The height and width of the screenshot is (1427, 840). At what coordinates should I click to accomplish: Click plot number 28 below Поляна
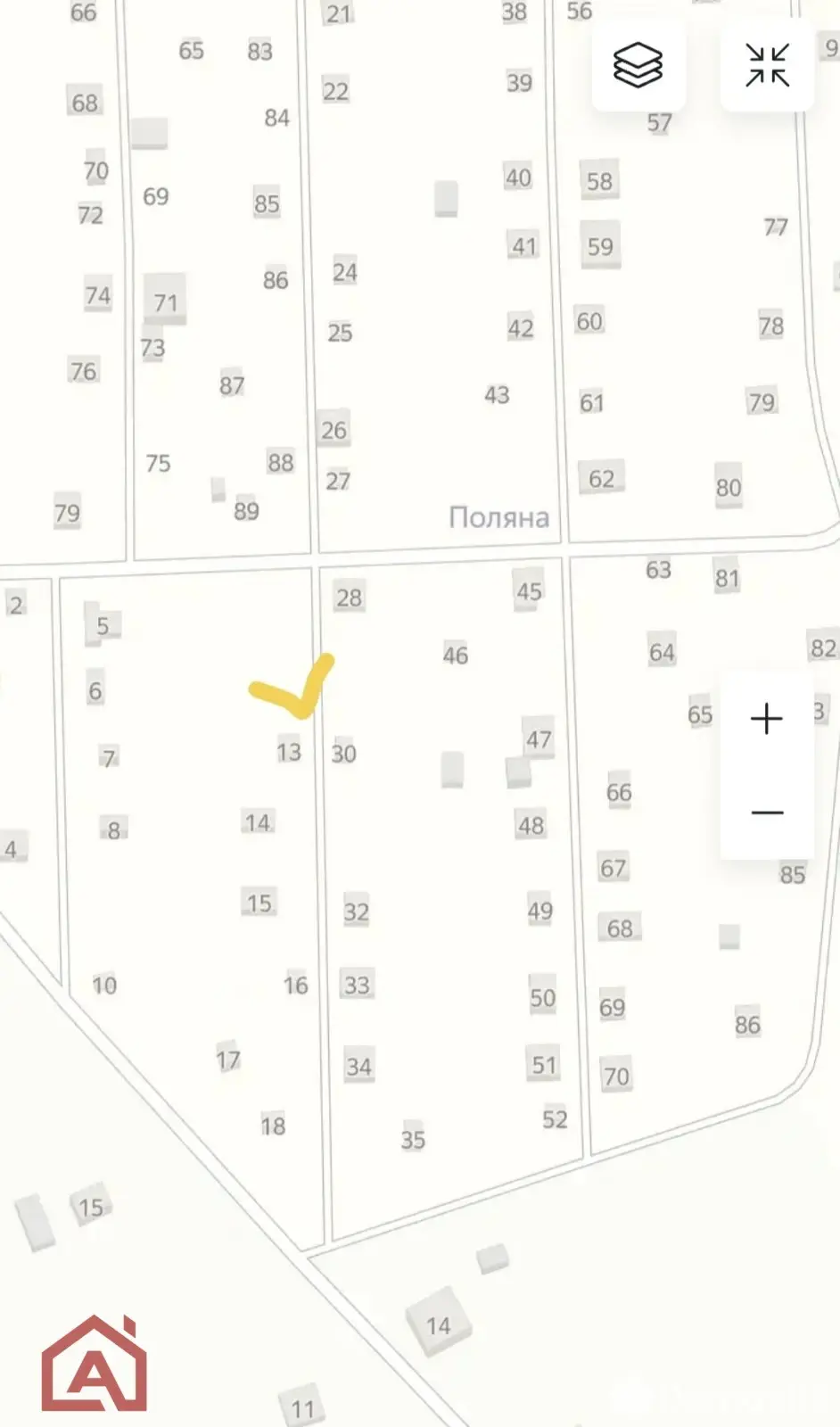pyautogui.click(x=350, y=598)
